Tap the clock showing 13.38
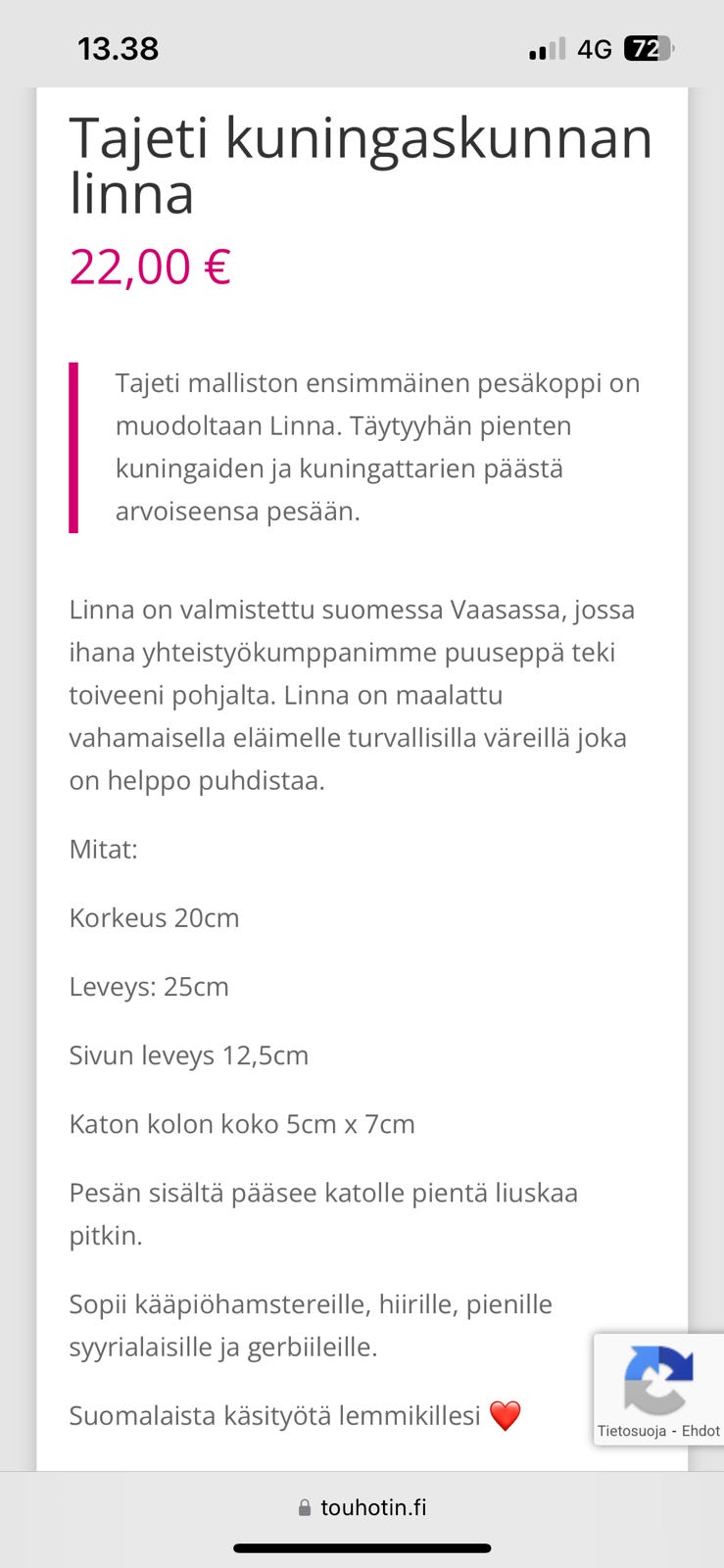This screenshot has height=1568, width=724. pos(117,48)
